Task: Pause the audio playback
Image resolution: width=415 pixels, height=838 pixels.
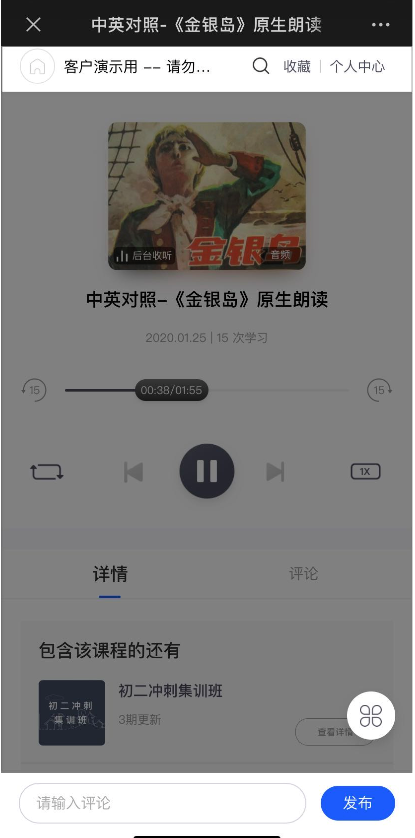Action: [x=207, y=471]
